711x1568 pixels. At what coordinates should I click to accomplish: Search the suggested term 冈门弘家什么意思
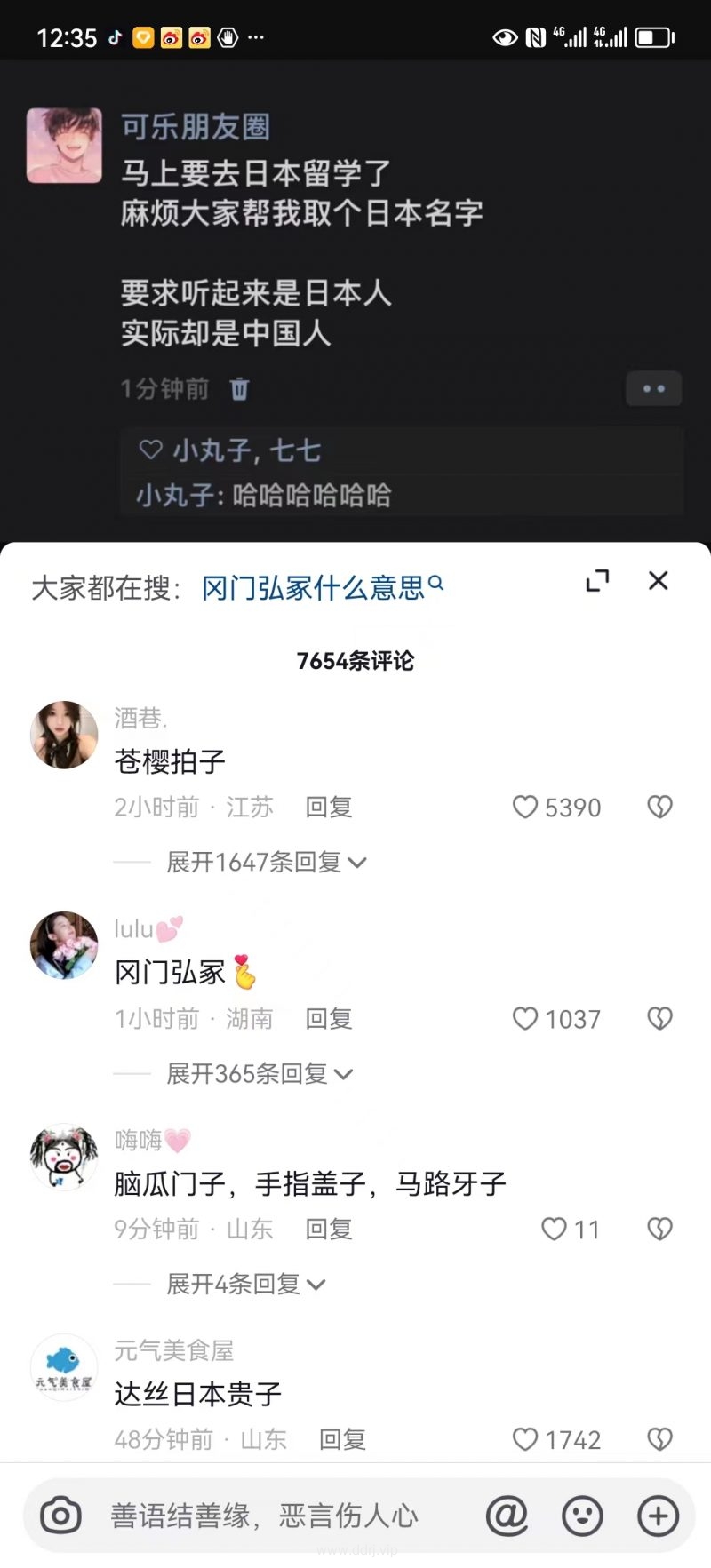(323, 587)
